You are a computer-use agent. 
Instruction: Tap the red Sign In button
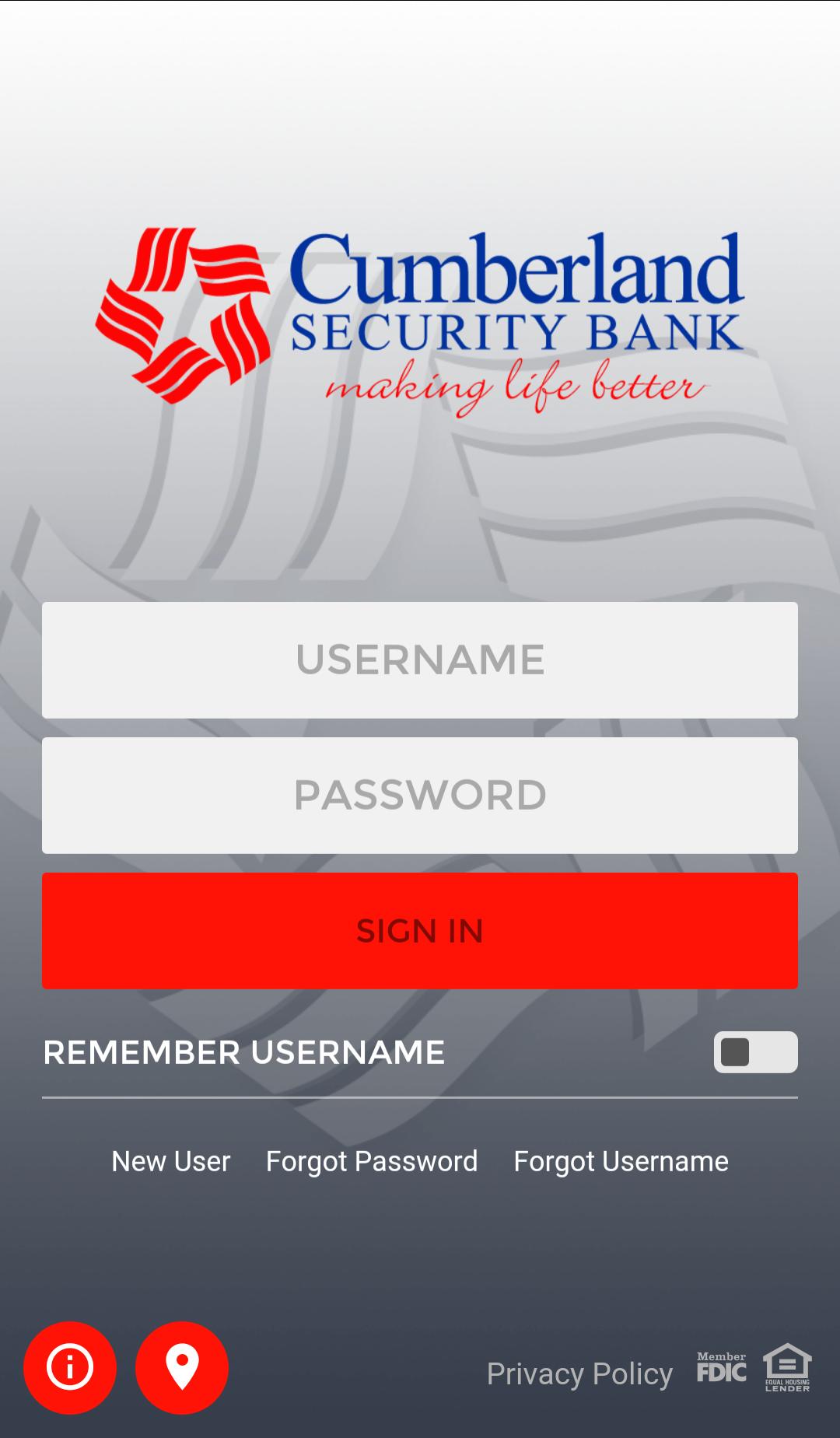point(420,930)
